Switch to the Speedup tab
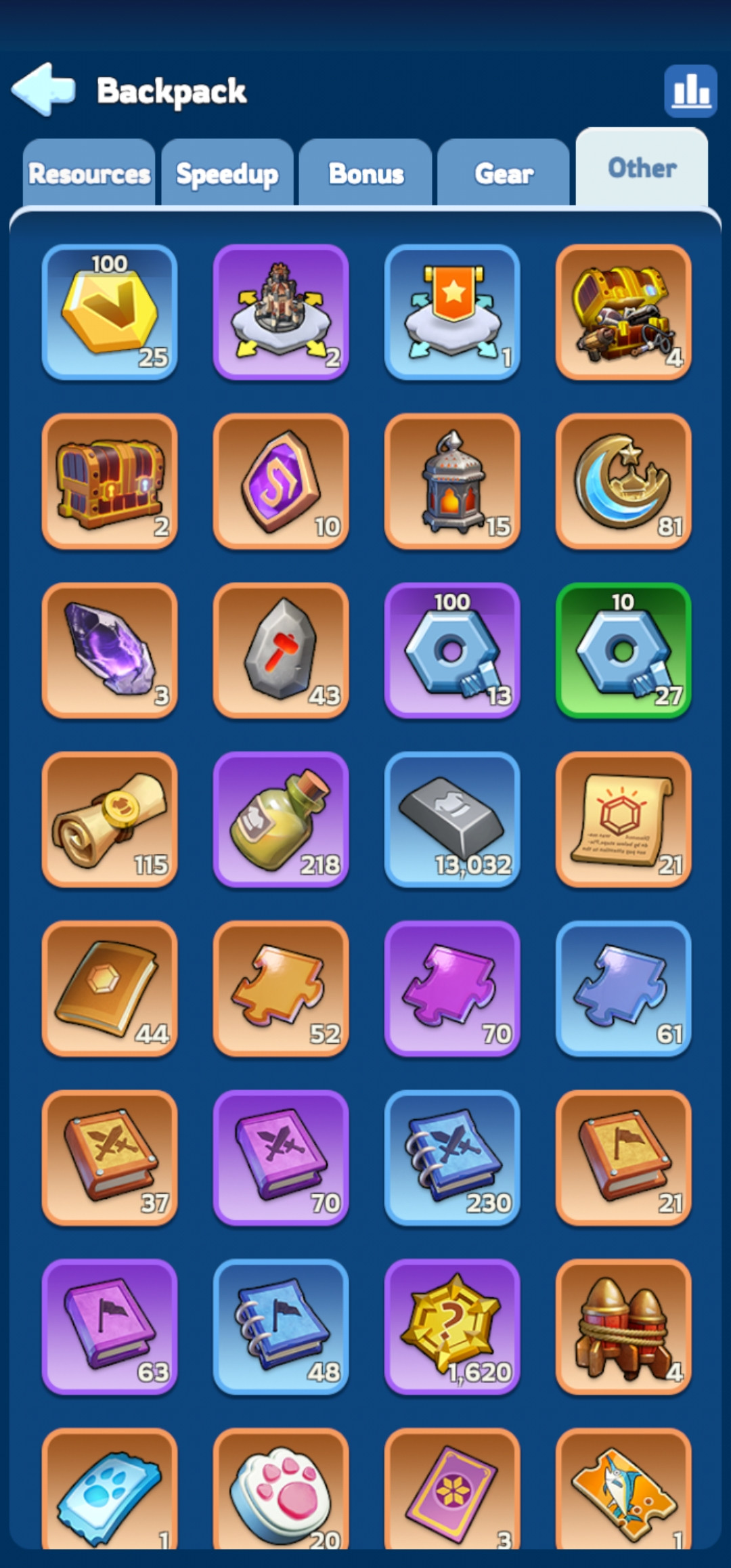The height and width of the screenshot is (1568, 731). pos(227,173)
